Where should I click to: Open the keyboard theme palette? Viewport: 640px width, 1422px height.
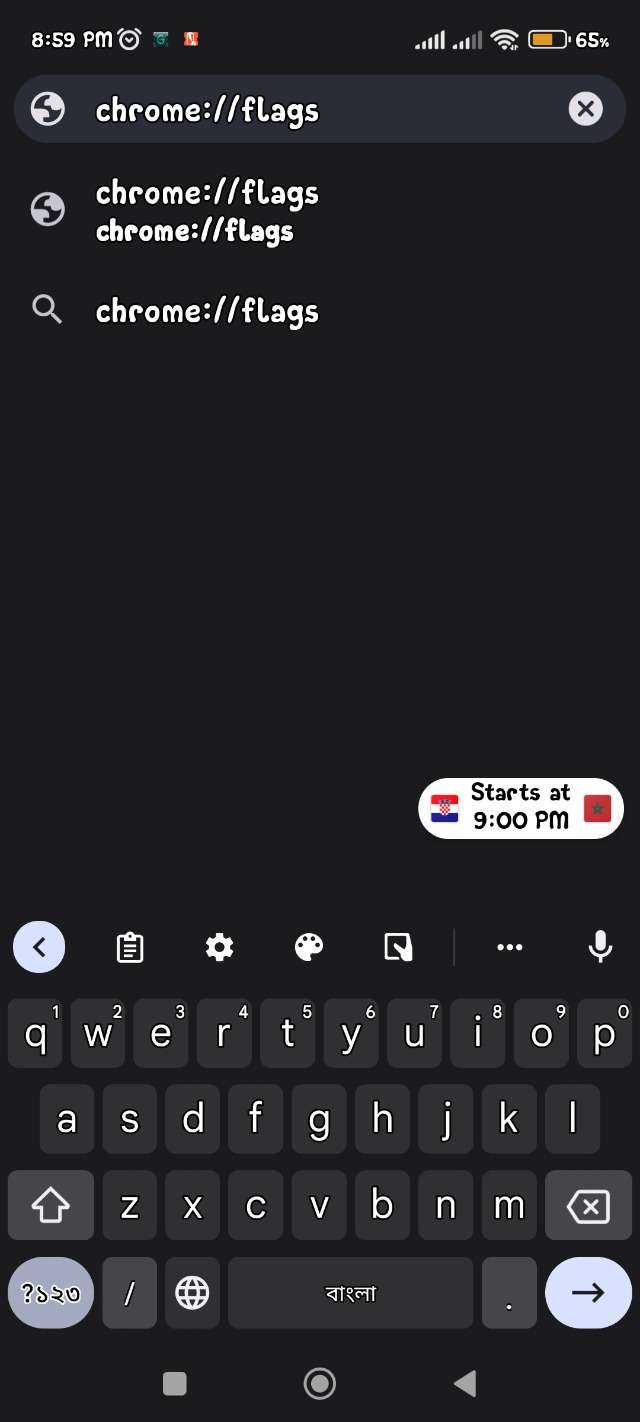pos(309,946)
